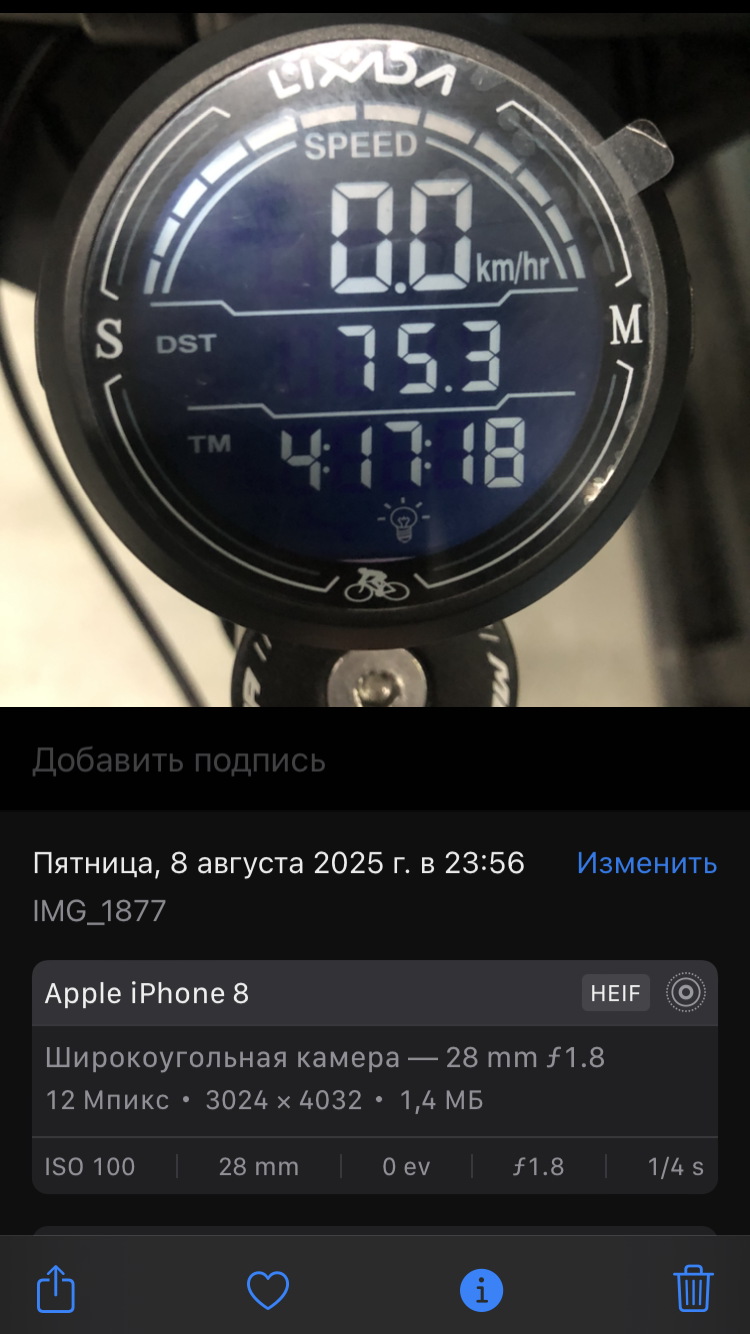This screenshot has height=1334, width=750.
Task: Tap Изменить to adjust the date
Action: coord(647,863)
